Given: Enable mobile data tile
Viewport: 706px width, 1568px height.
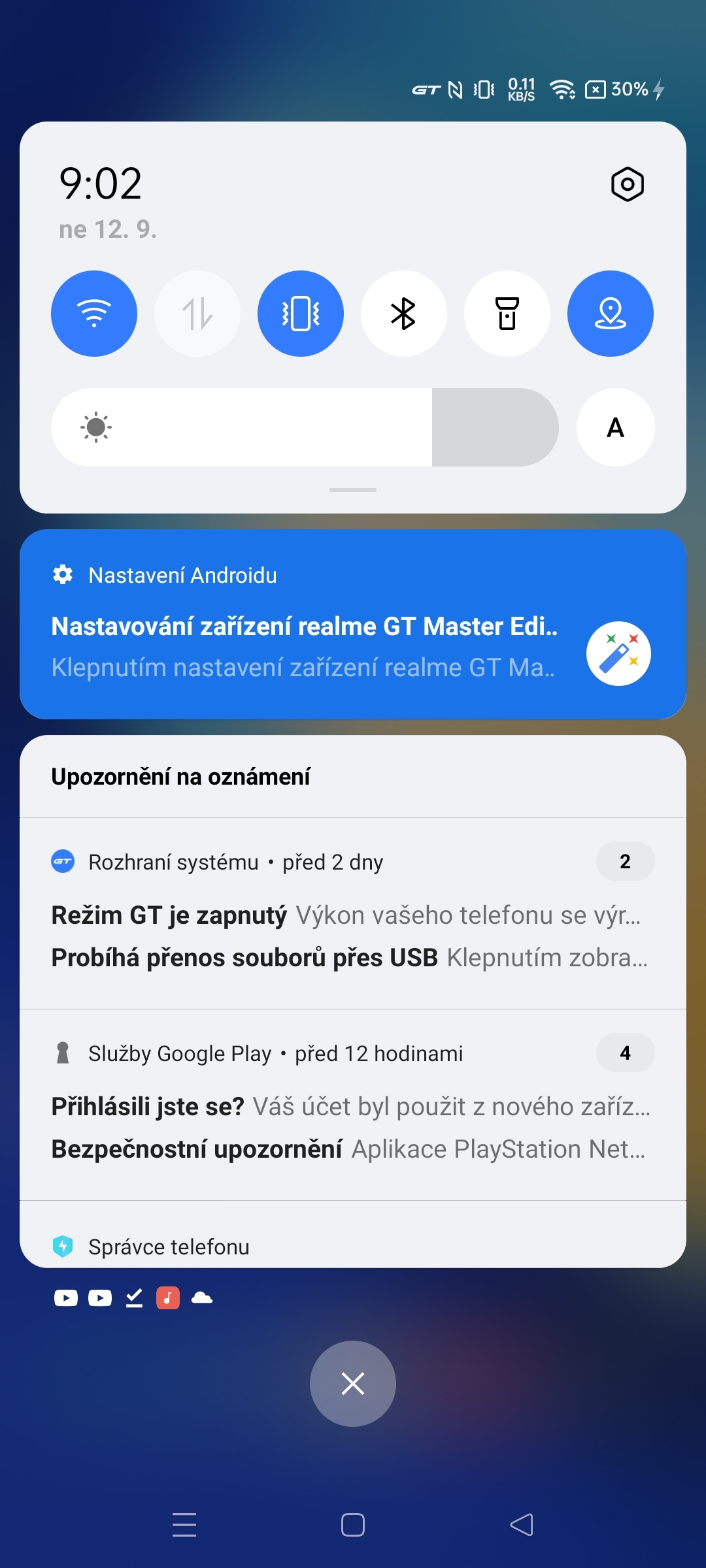Looking at the screenshot, I should 197,314.
